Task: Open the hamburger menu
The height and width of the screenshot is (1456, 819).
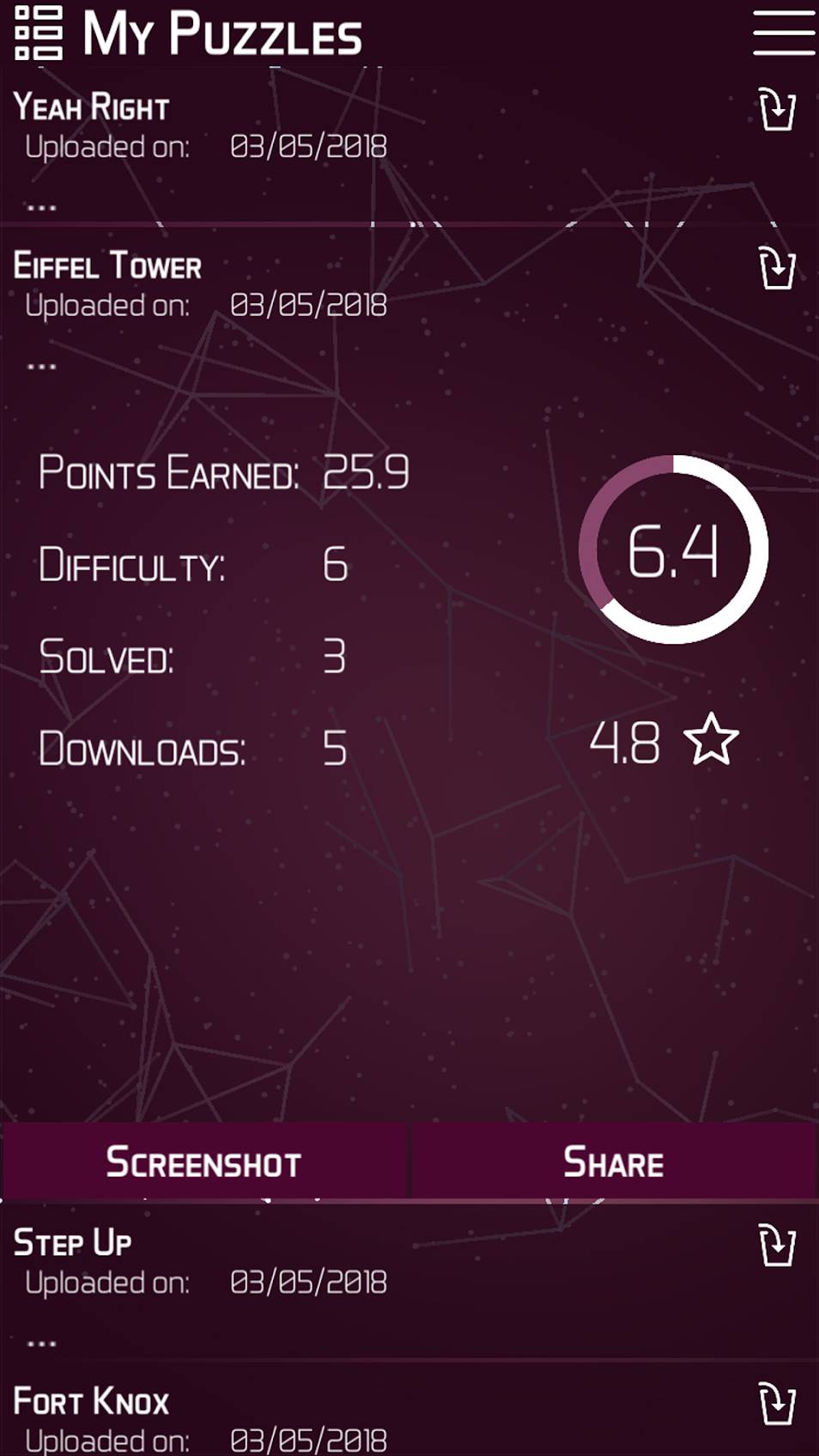Action: pyautogui.click(x=783, y=33)
